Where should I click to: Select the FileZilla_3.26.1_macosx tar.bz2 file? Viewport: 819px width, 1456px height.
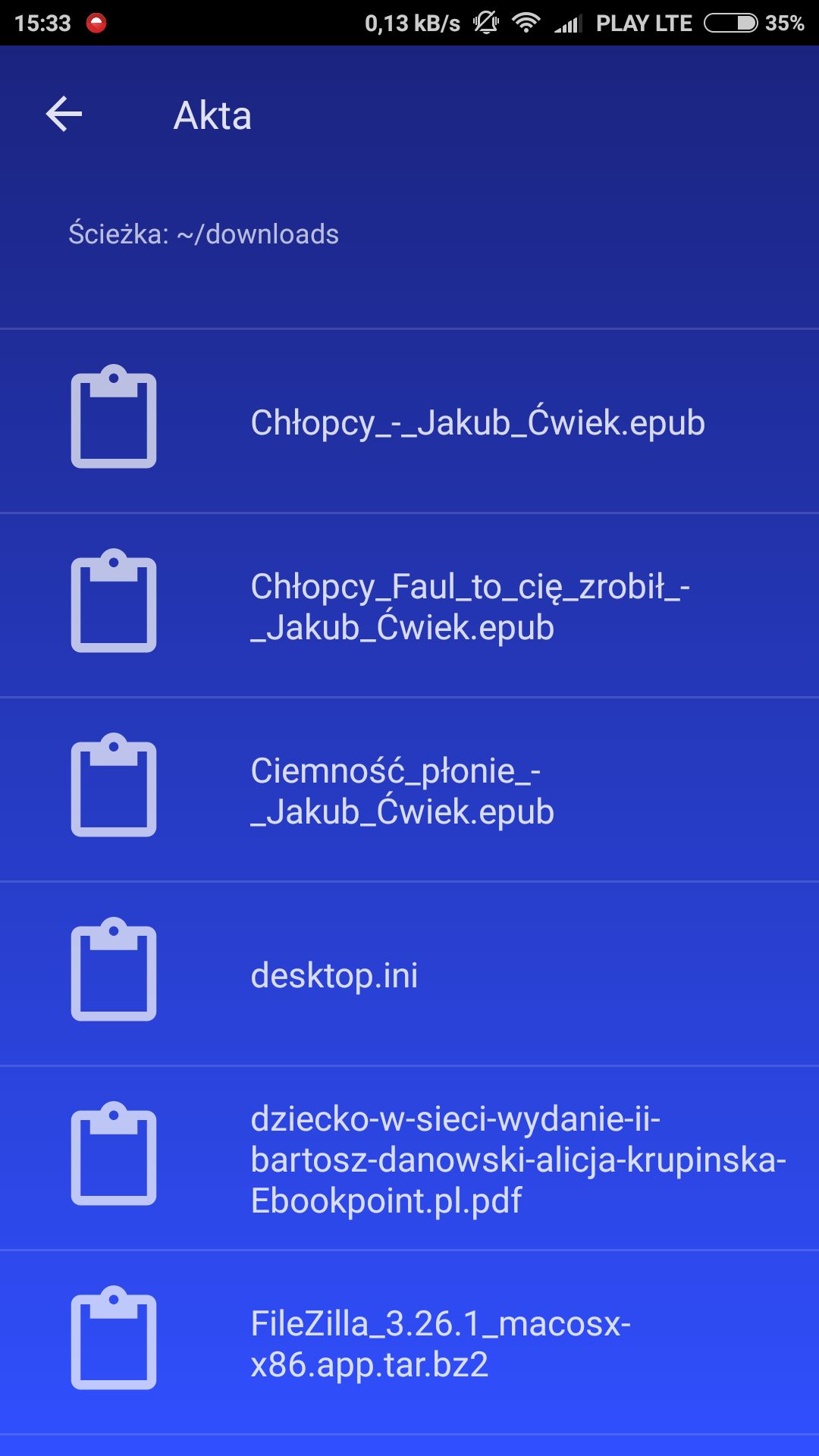pos(409,1343)
